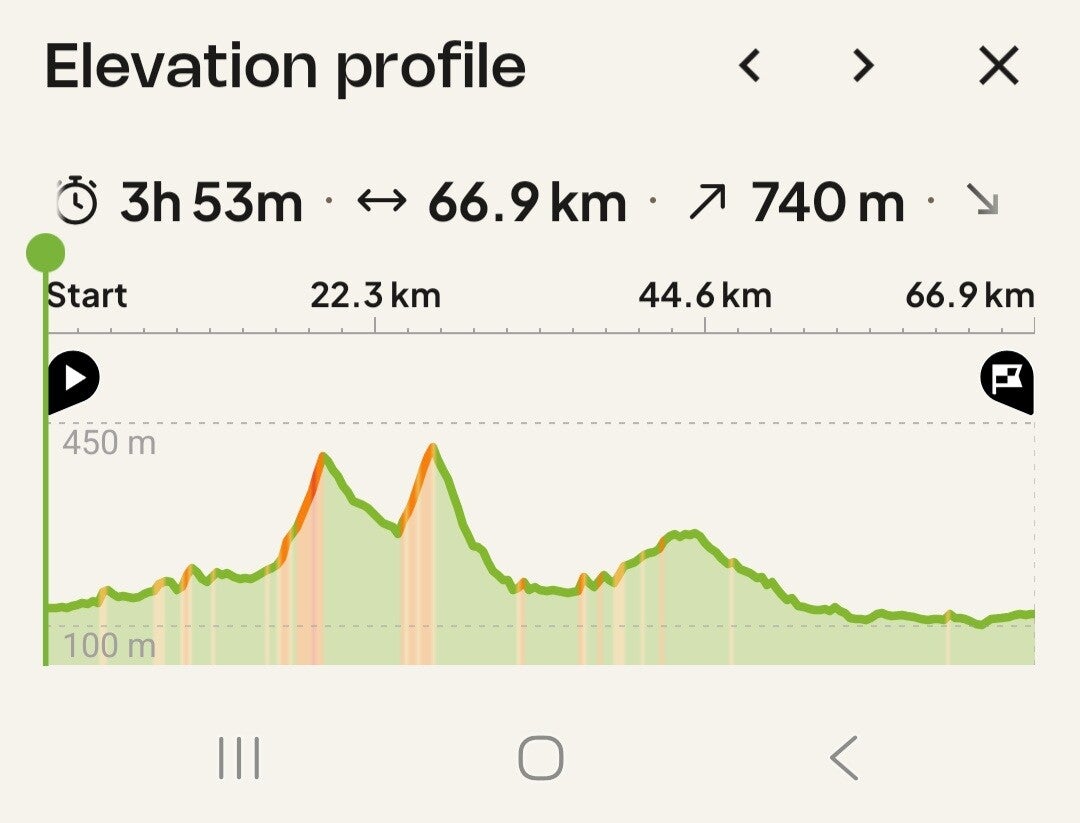Tap the green position handle at Start
Screen dimensions: 1080x823
click(x=45, y=253)
